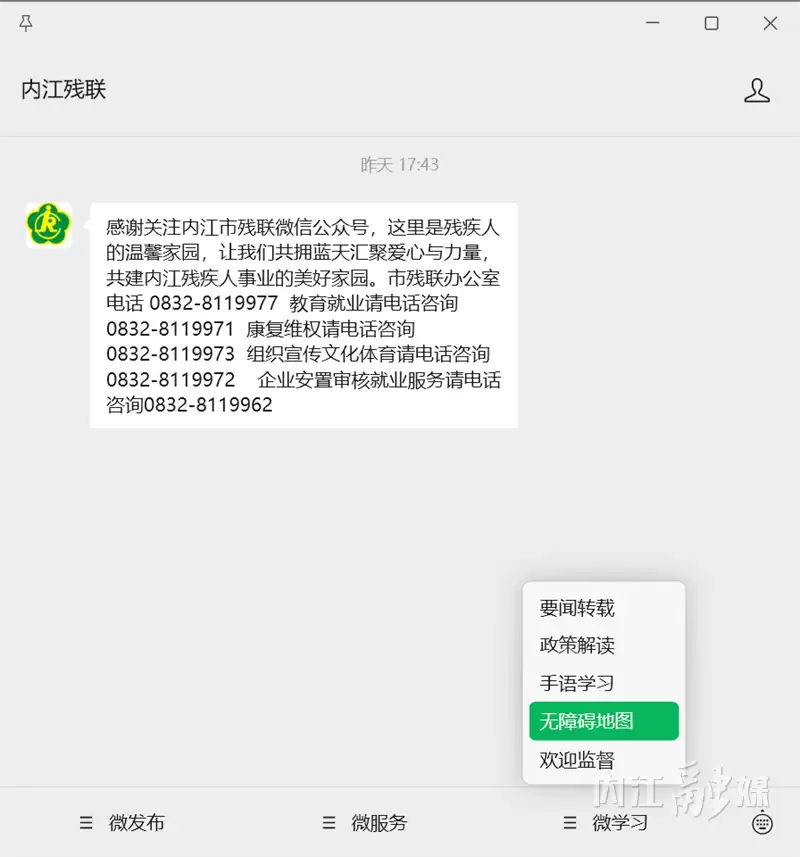800x857 pixels.
Task: Click the hamburger icon beside 微服务
Action: (x=329, y=823)
